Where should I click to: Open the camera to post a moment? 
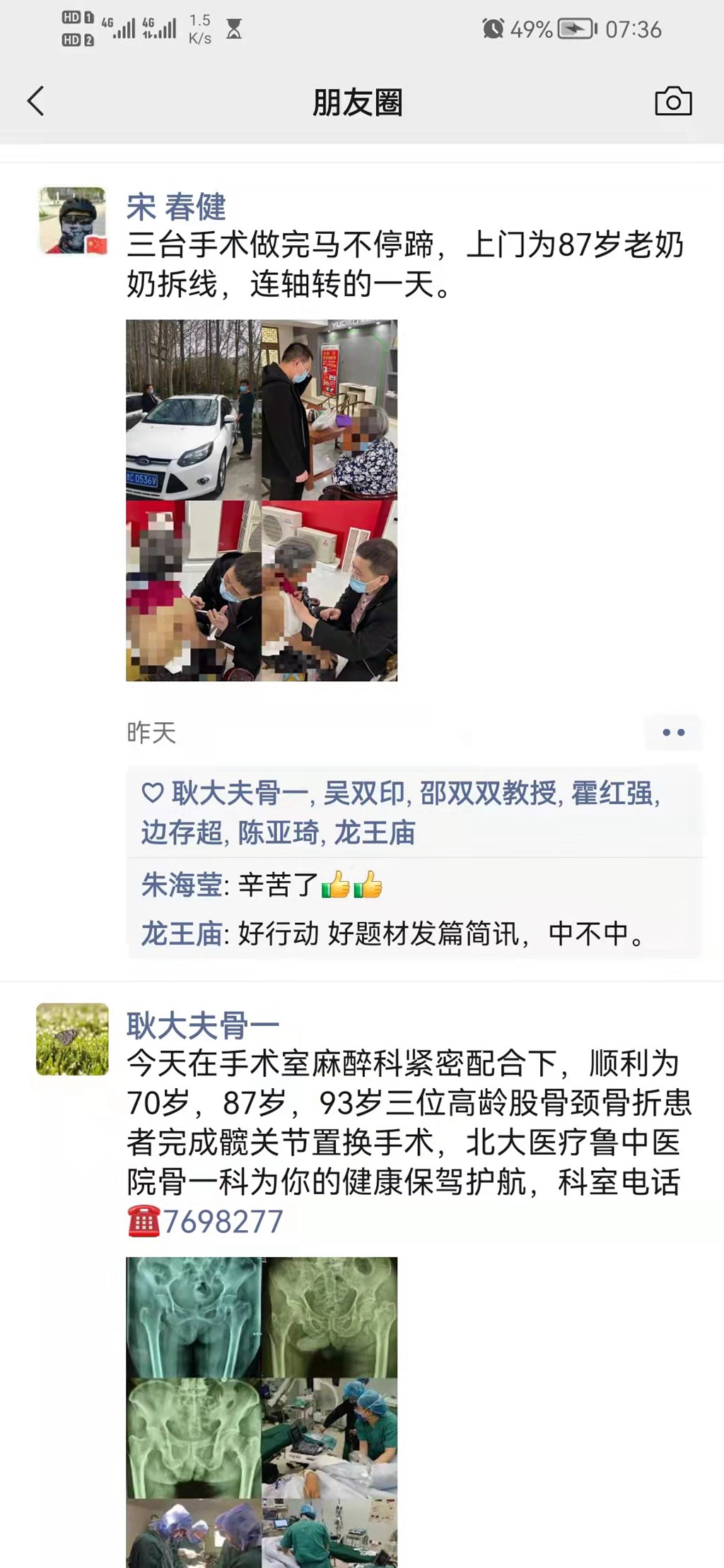pos(672,102)
